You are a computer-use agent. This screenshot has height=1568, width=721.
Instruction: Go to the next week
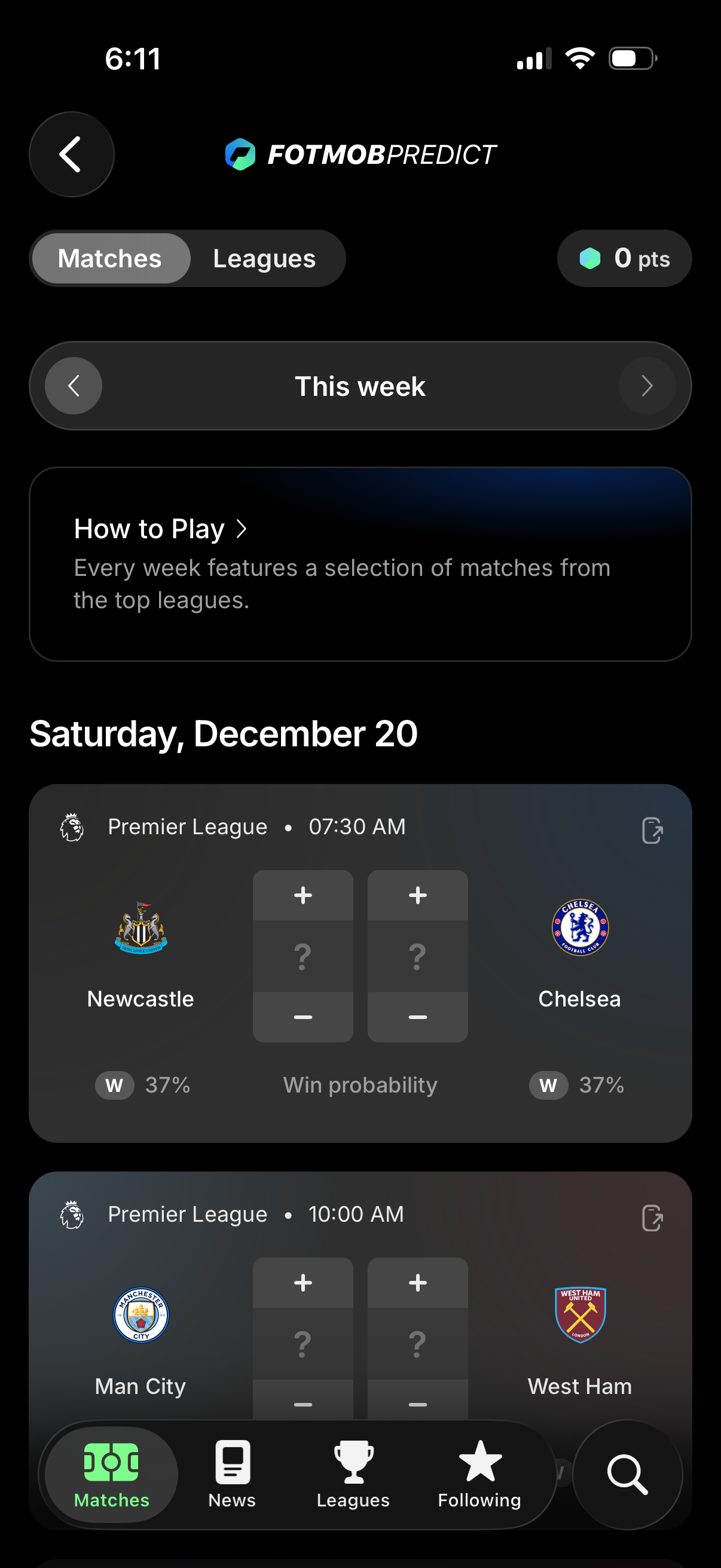(647, 386)
